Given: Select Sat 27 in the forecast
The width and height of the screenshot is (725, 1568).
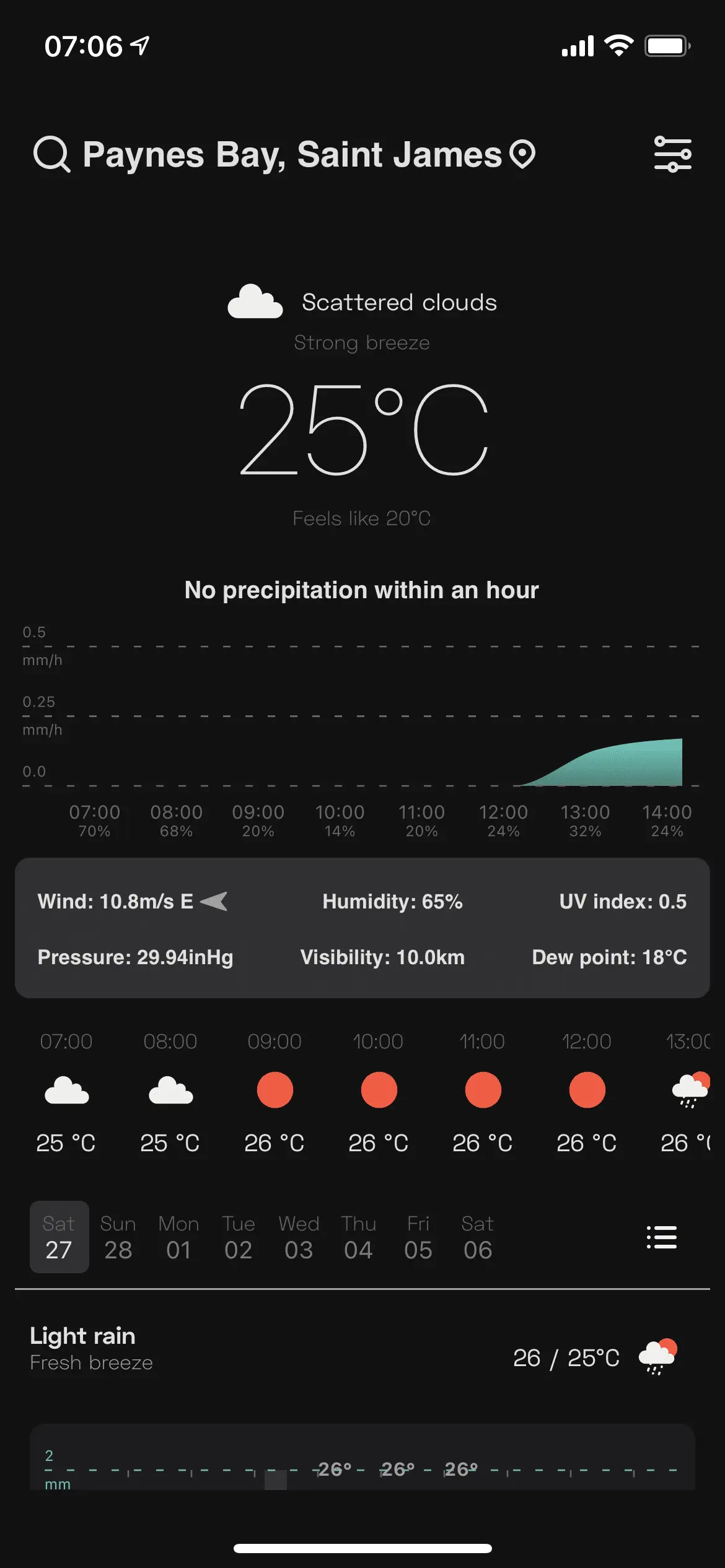Looking at the screenshot, I should (59, 1237).
